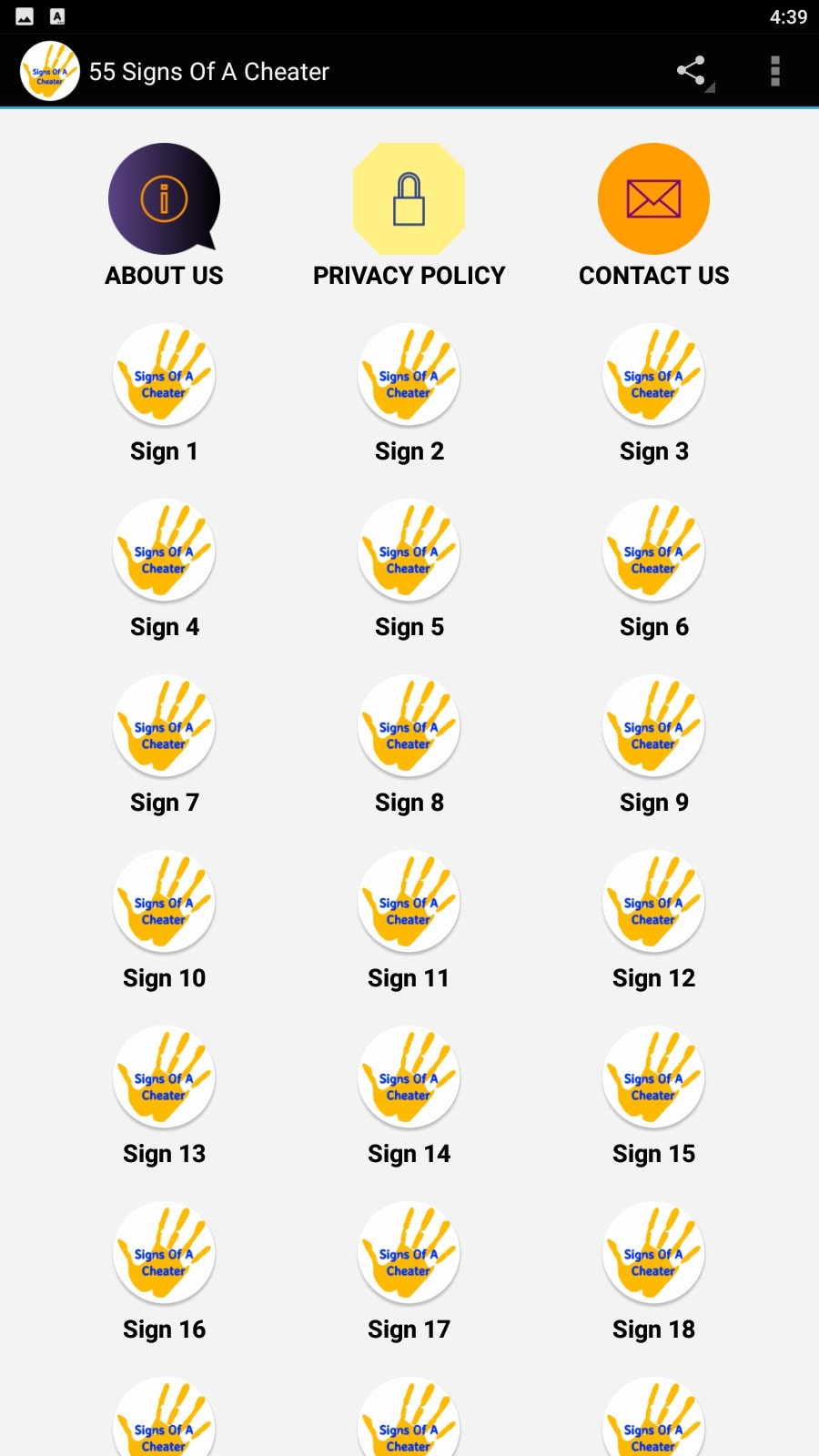Screen dimensions: 819x1456
Task: View the Privacy Policy
Action: (409, 216)
